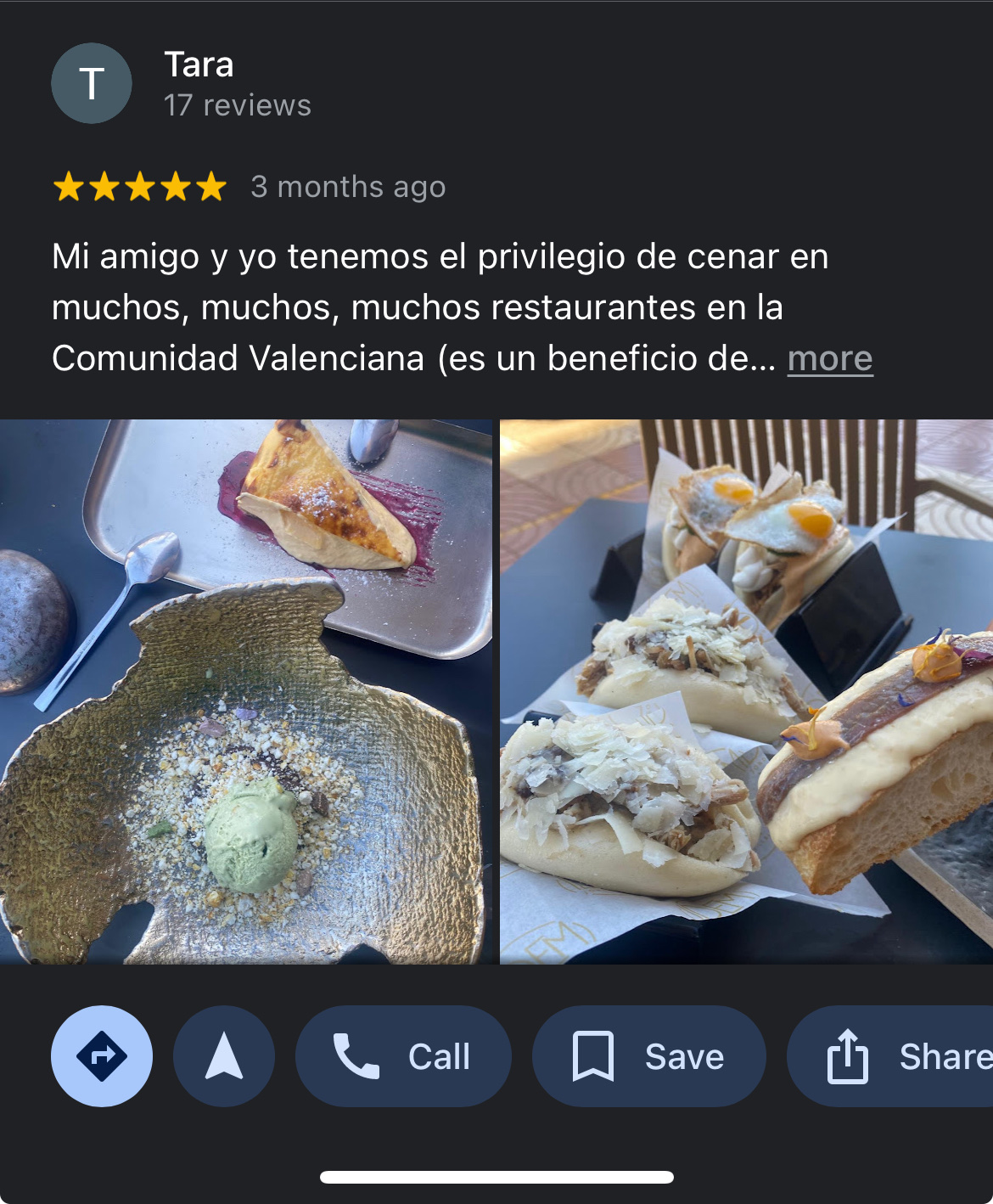Expand Tara's review with the more link

coord(829,358)
